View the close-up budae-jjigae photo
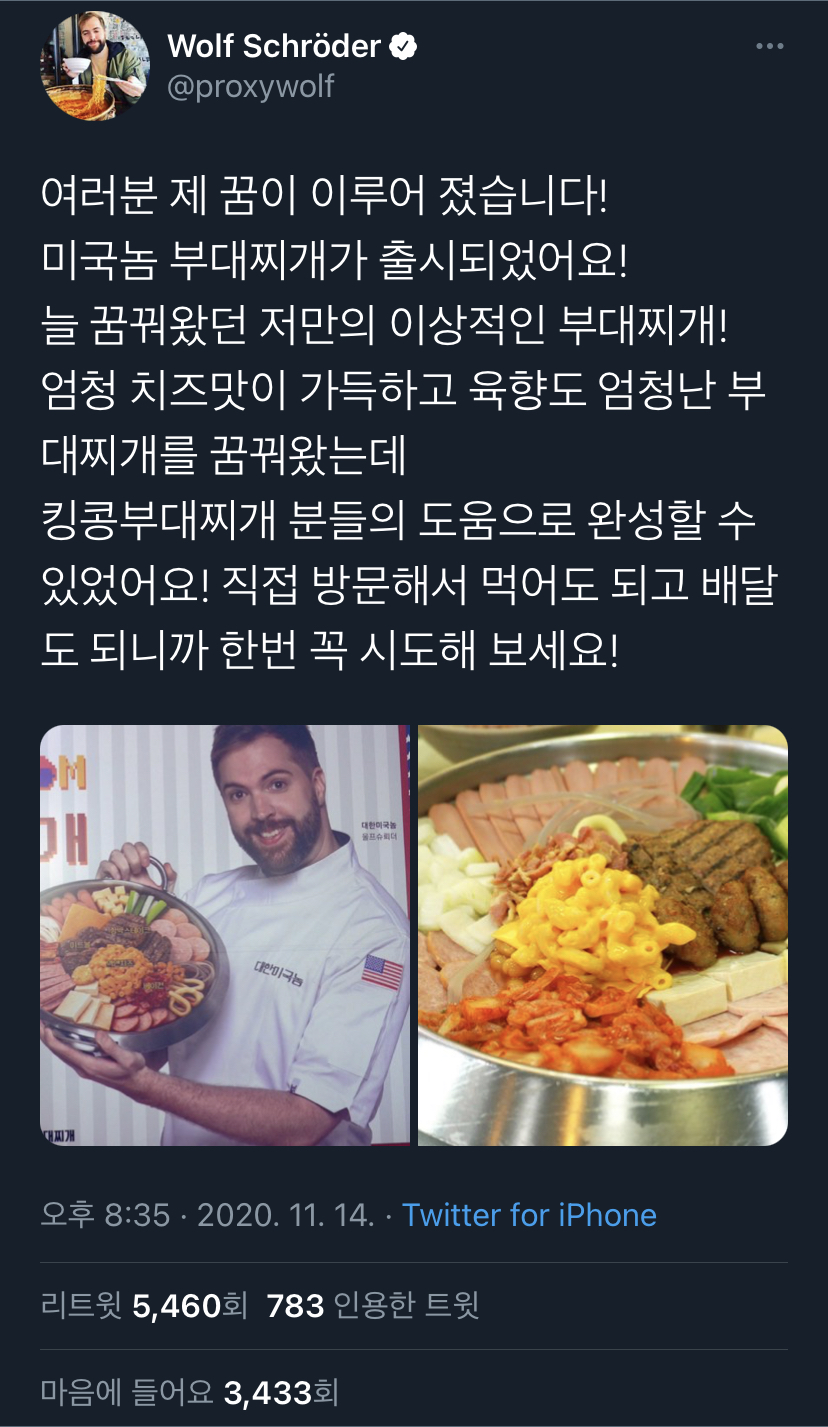 pos(603,935)
